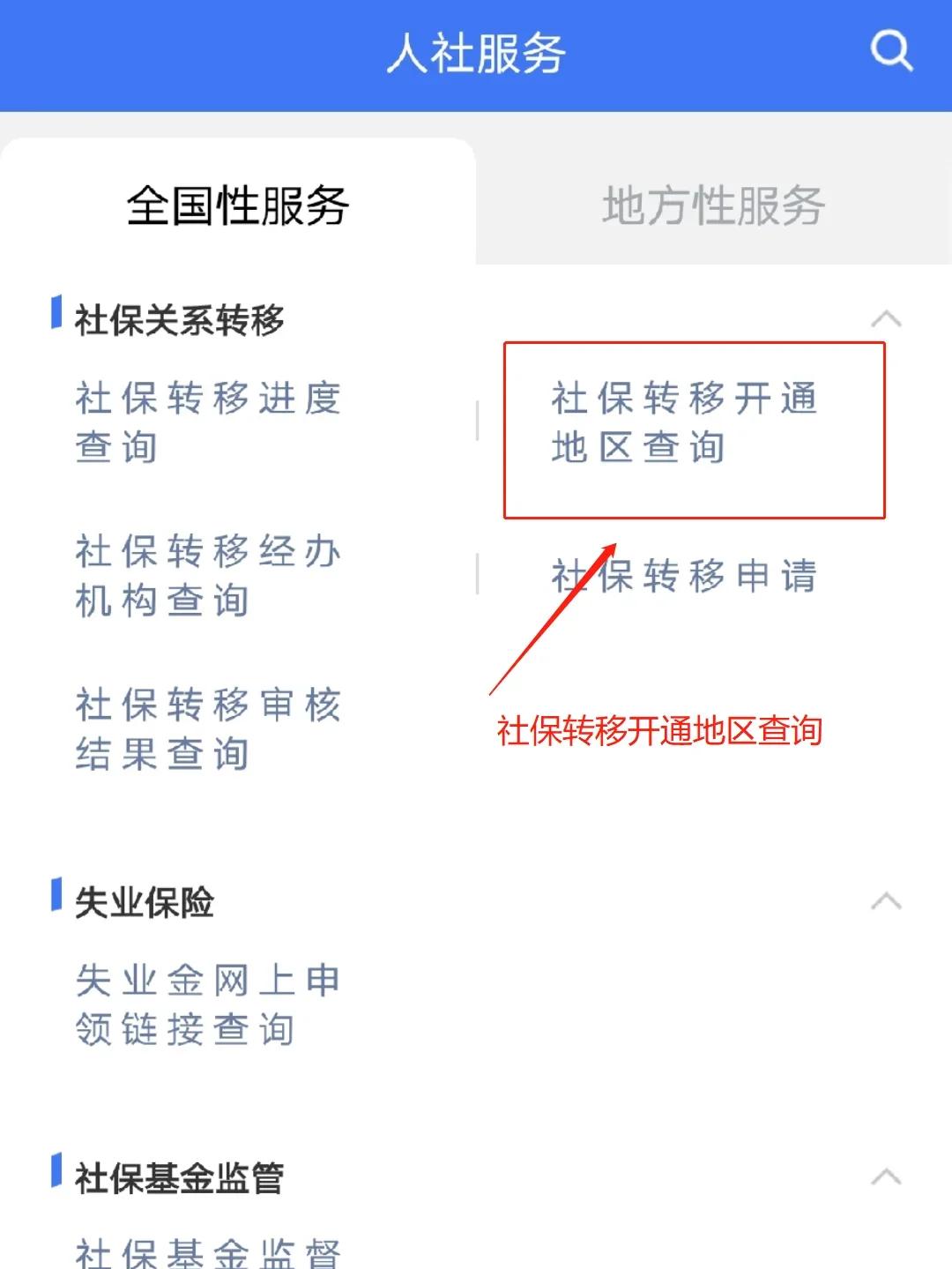Open 失业金网上申领链接查询
Screen dimensions: 952x1269
coord(208,1004)
